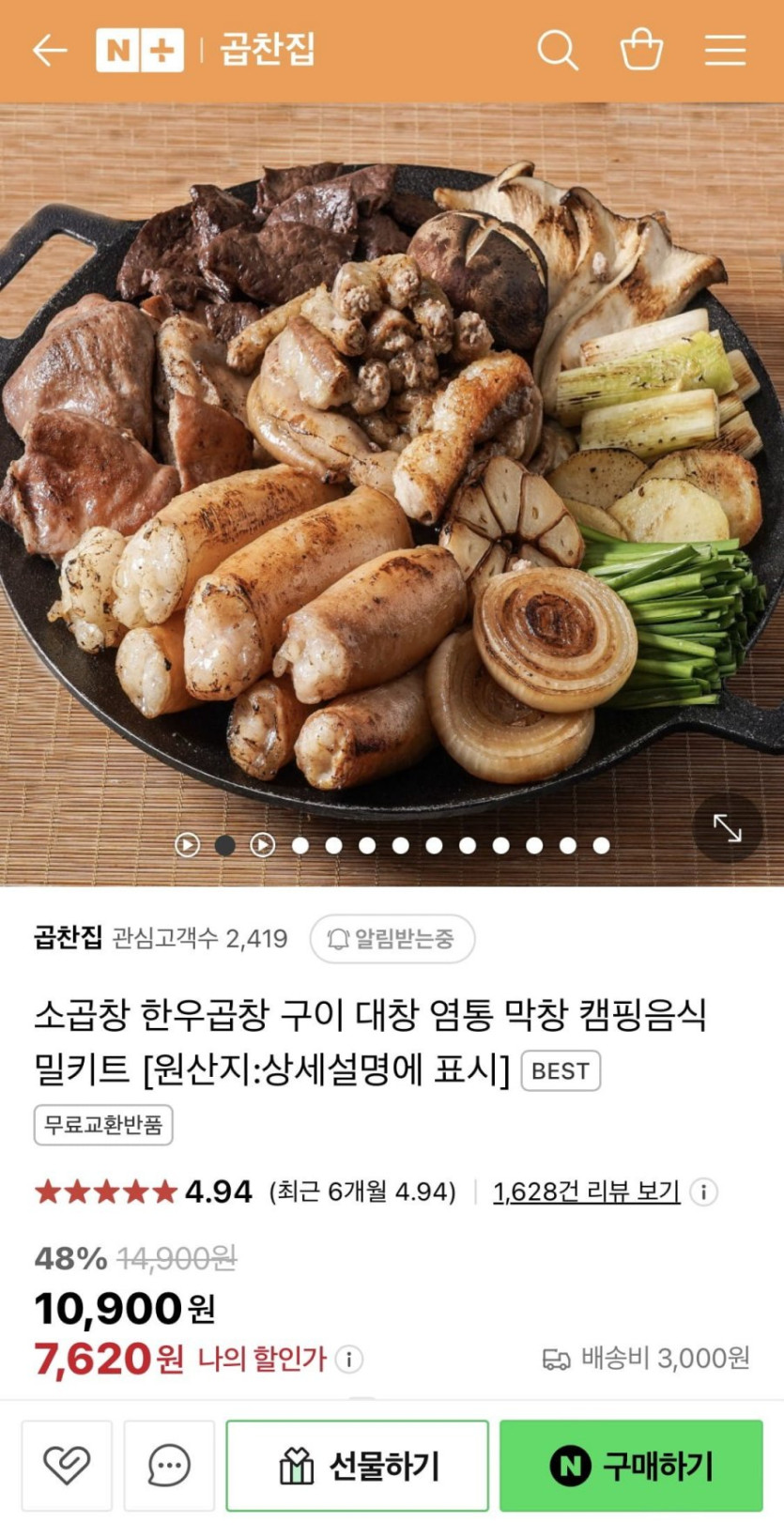The width and height of the screenshot is (784, 1537).
Task: Open the shopping basket
Action: [641, 50]
